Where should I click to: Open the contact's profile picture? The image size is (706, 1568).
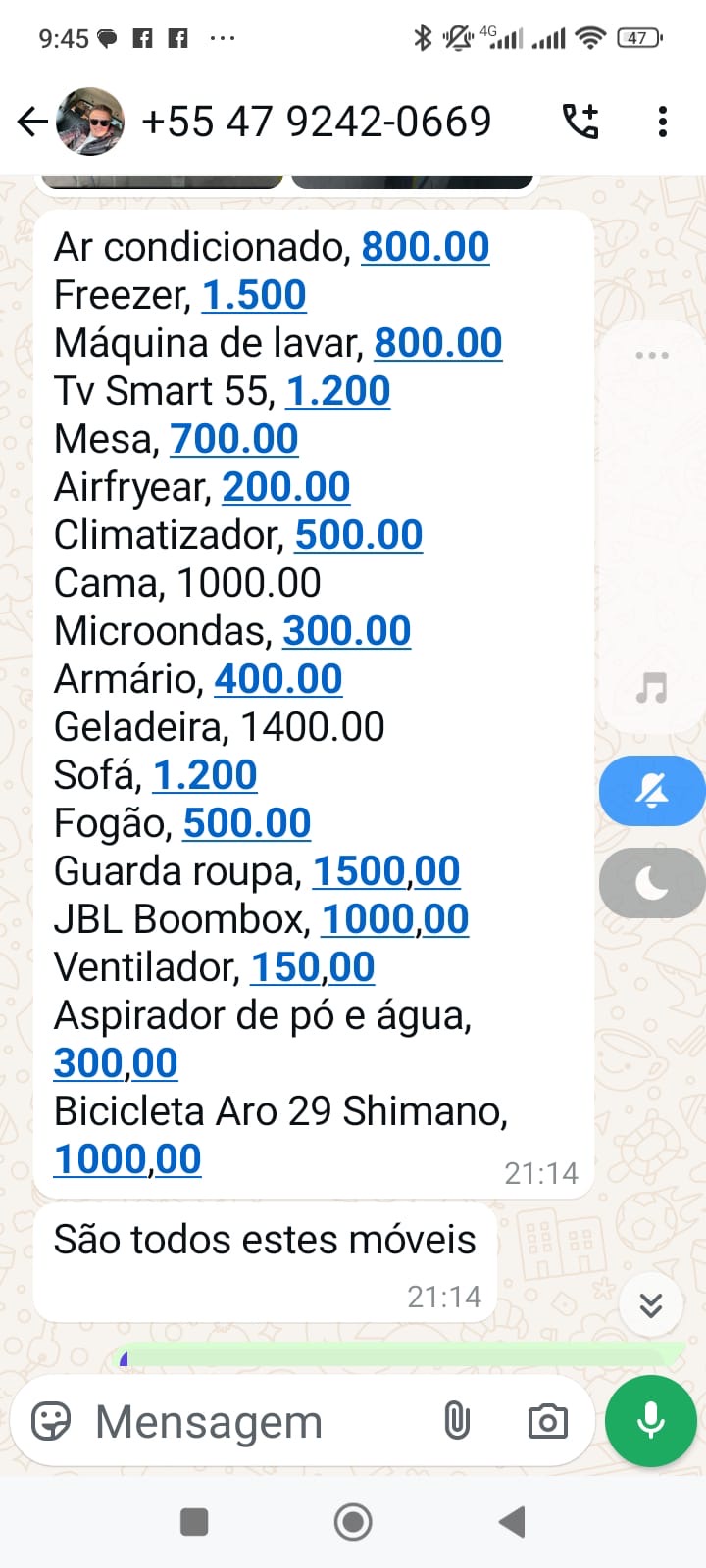(x=90, y=122)
